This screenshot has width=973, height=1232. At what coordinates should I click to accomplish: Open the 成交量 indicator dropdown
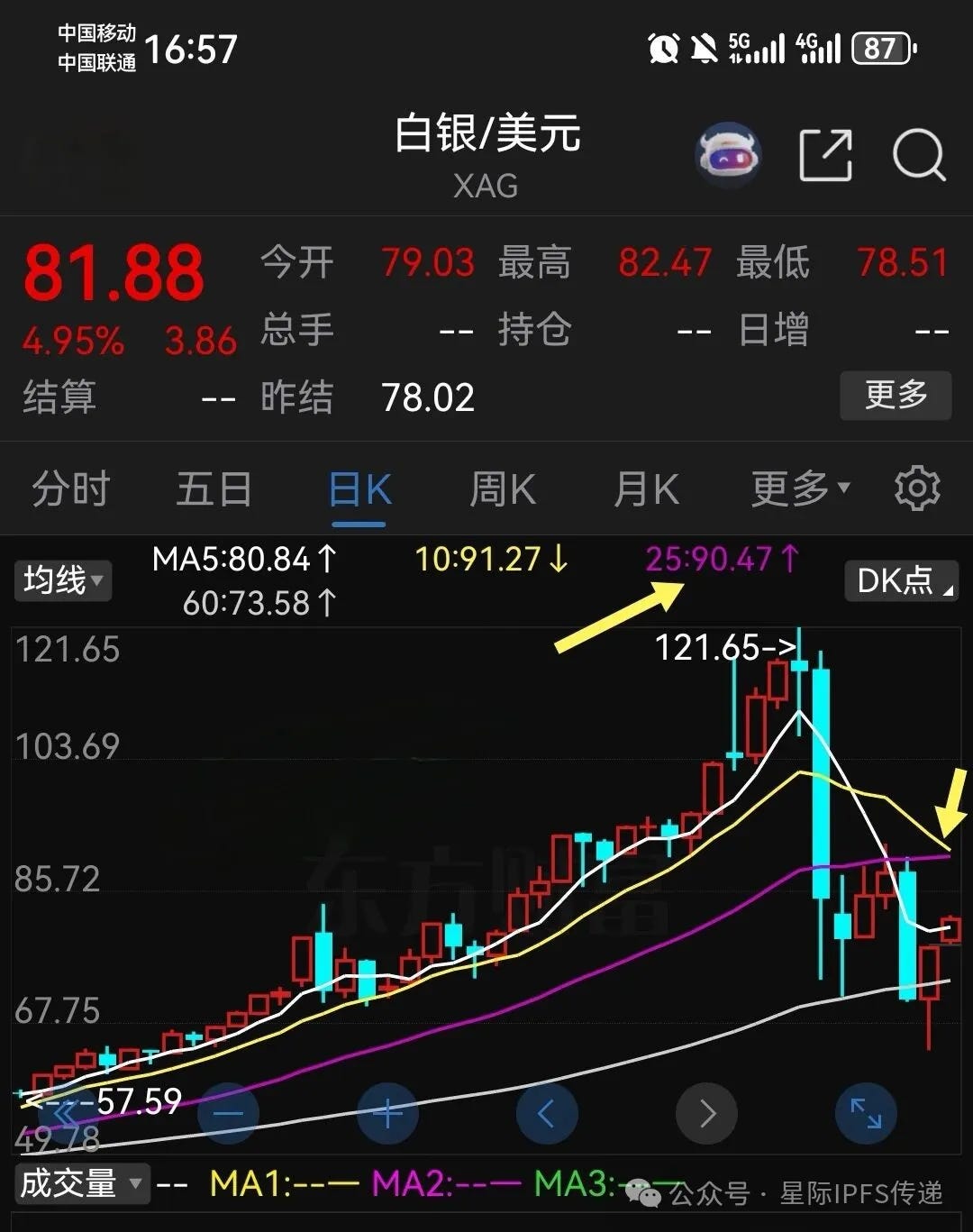coord(81,1183)
